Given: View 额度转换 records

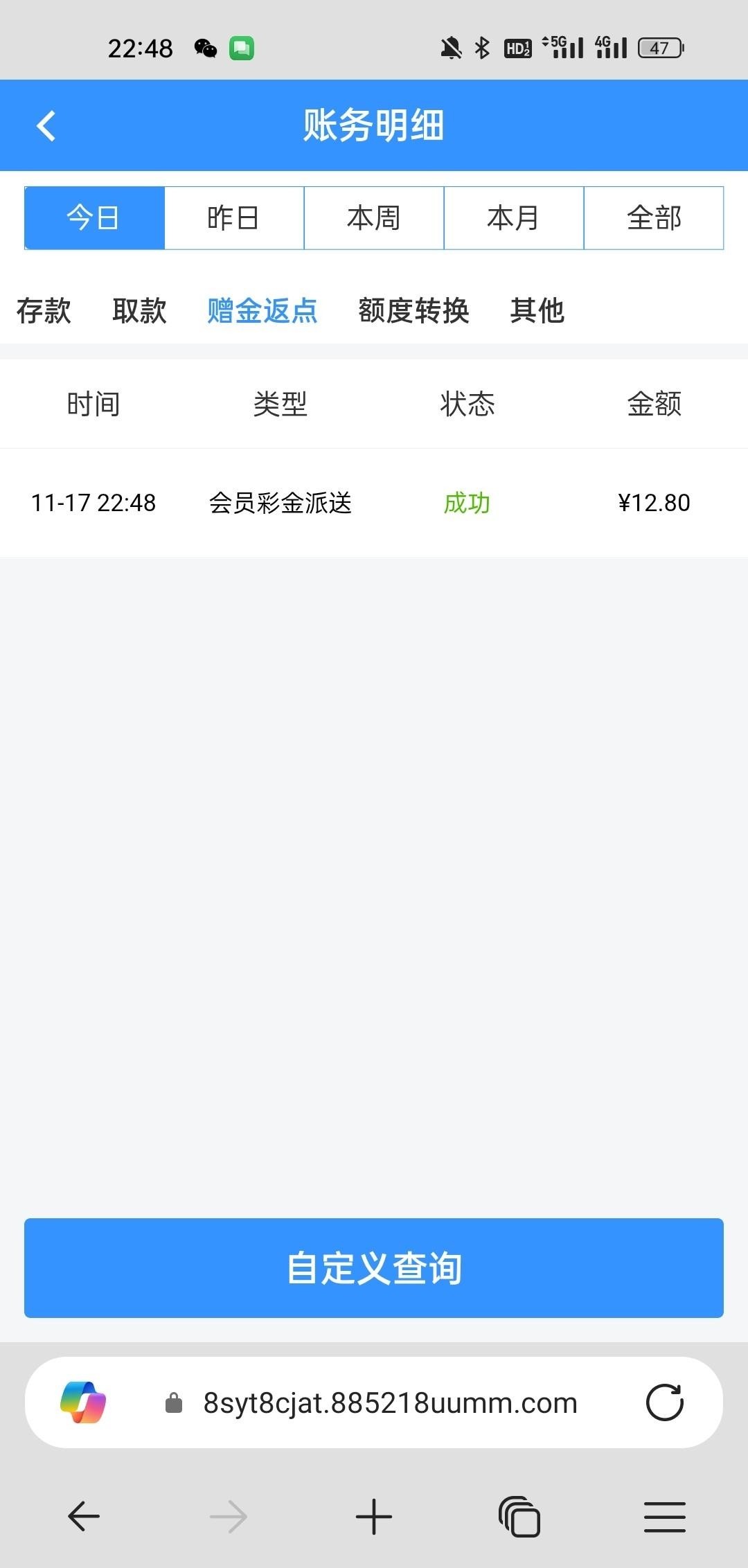Looking at the screenshot, I should (x=413, y=310).
